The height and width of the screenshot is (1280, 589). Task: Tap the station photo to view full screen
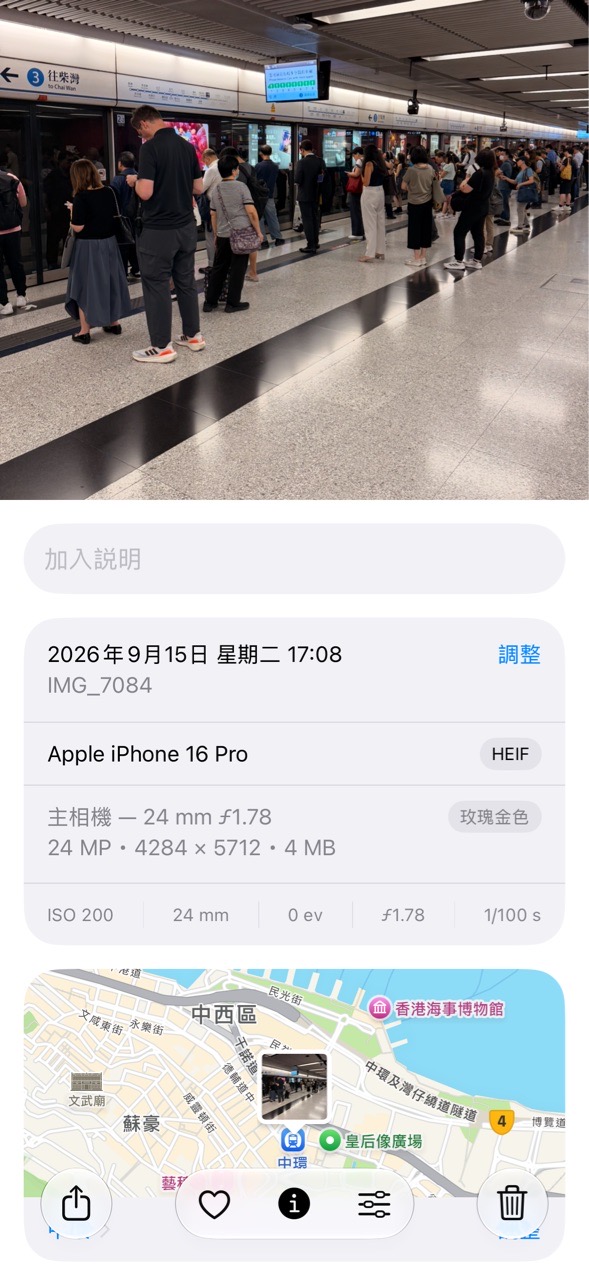point(294,250)
